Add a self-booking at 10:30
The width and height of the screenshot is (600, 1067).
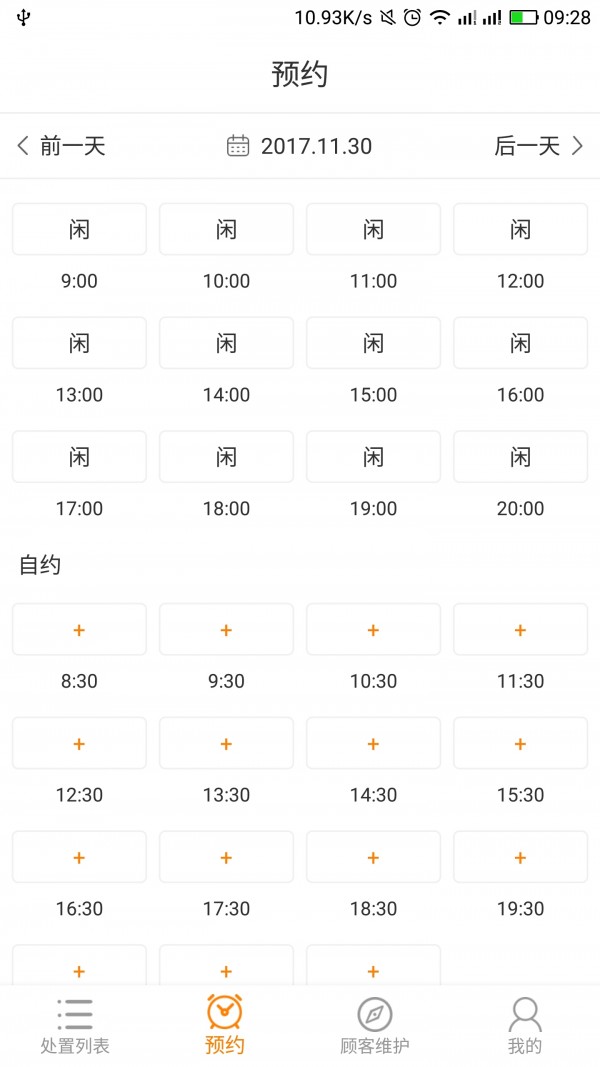(x=373, y=630)
